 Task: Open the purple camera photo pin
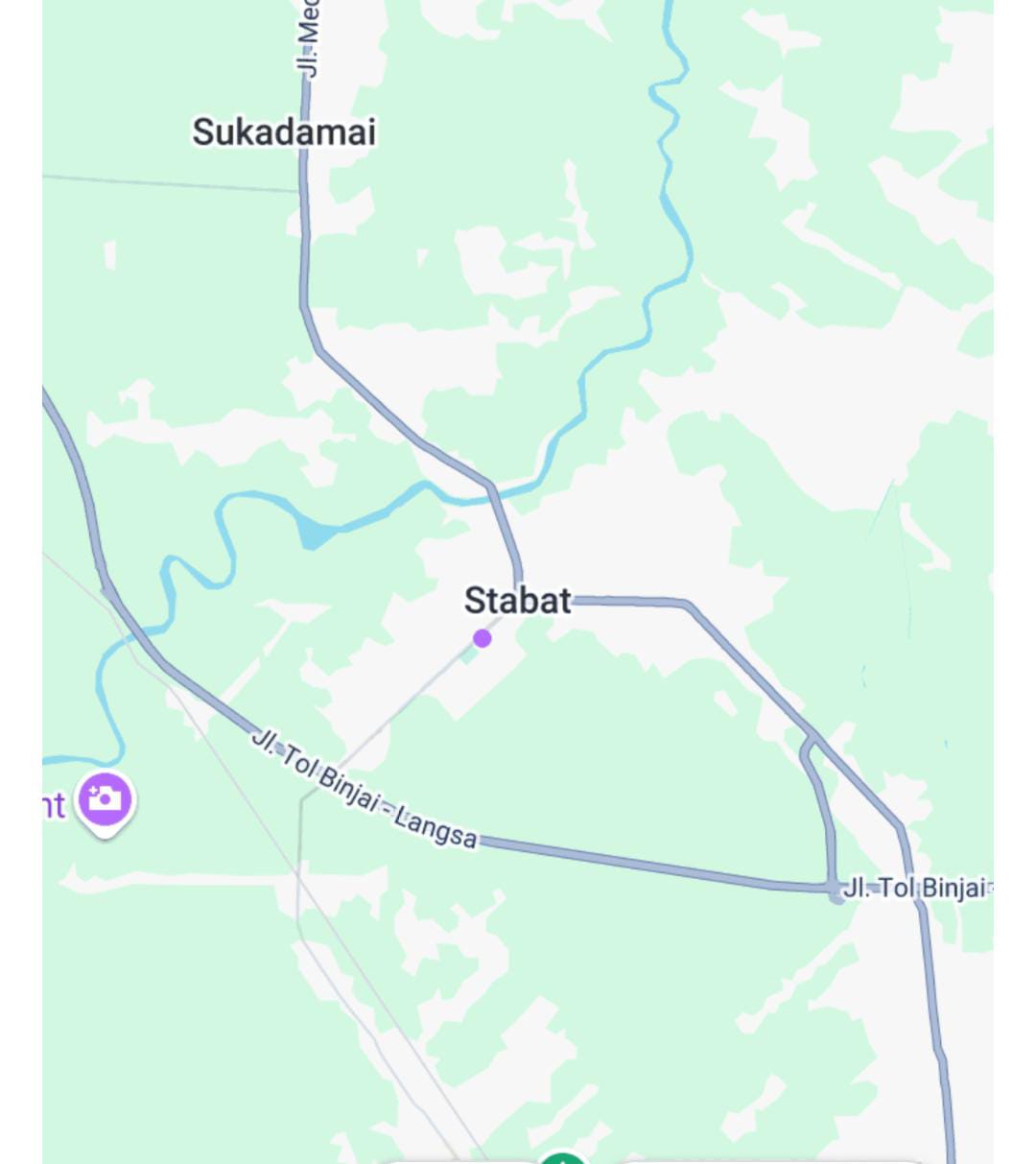click(x=105, y=799)
